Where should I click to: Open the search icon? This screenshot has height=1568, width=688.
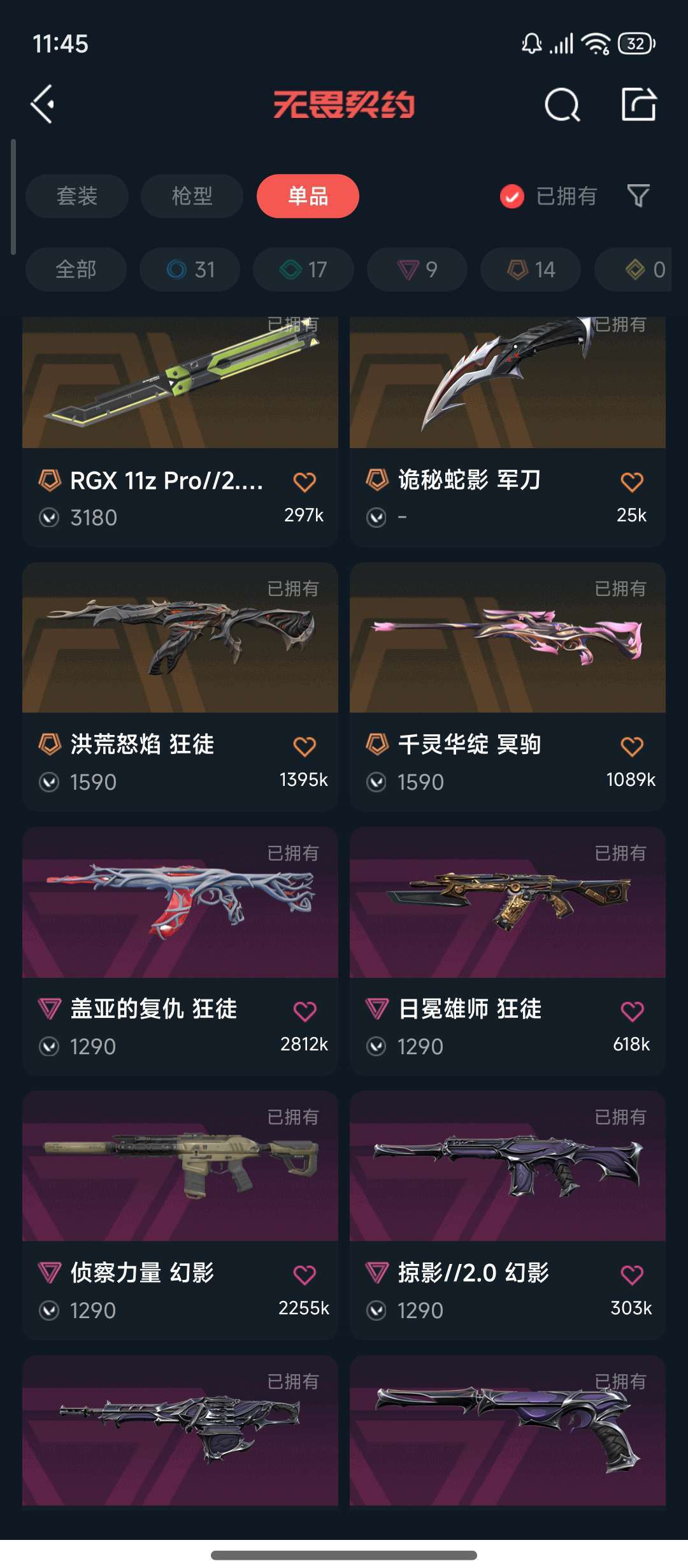[562, 105]
